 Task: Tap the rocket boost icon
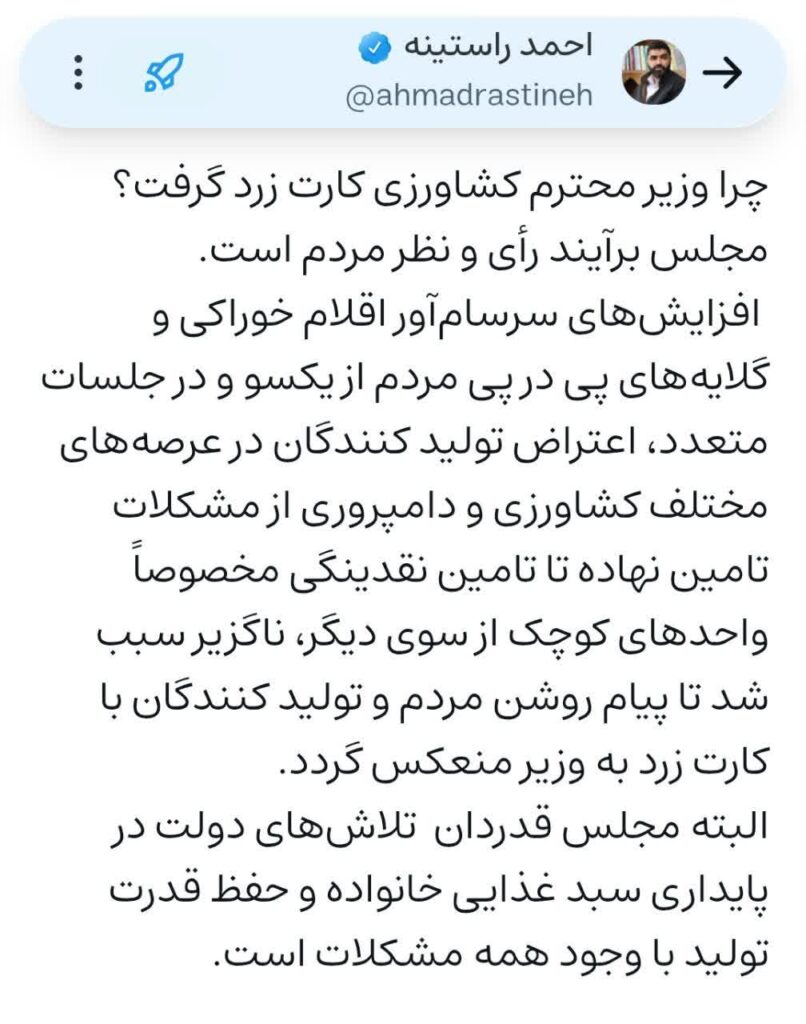click(164, 72)
